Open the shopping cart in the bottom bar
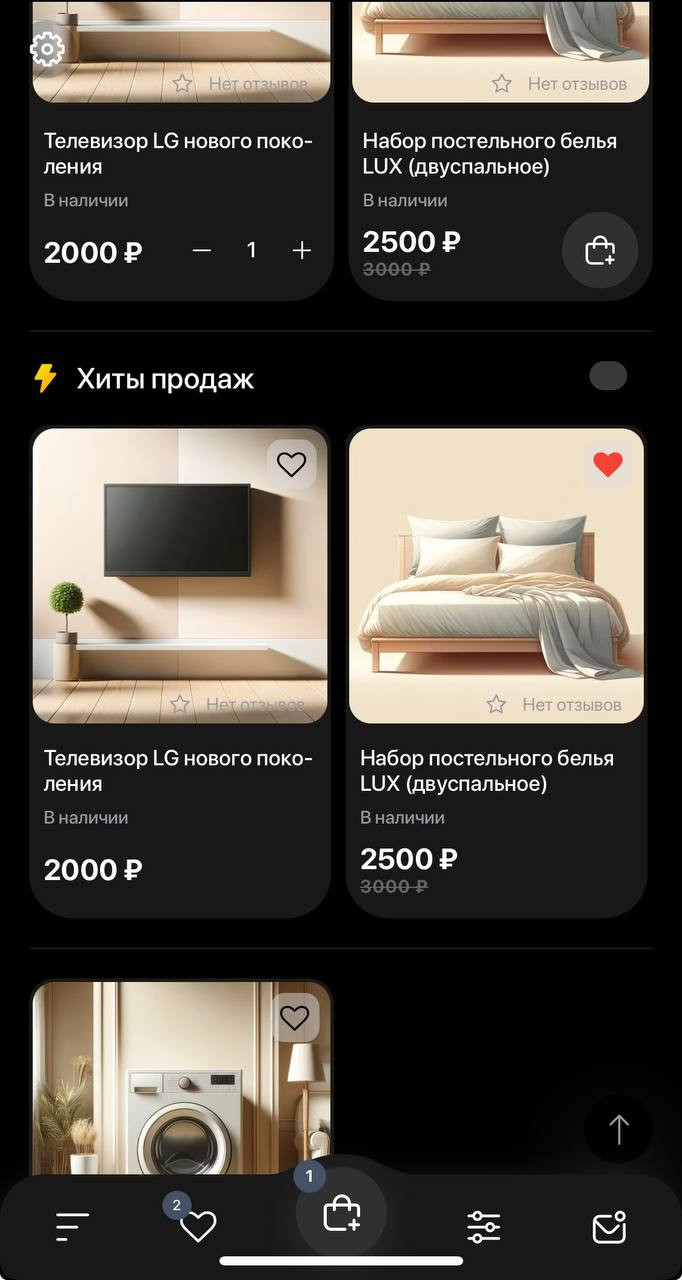 341,1214
